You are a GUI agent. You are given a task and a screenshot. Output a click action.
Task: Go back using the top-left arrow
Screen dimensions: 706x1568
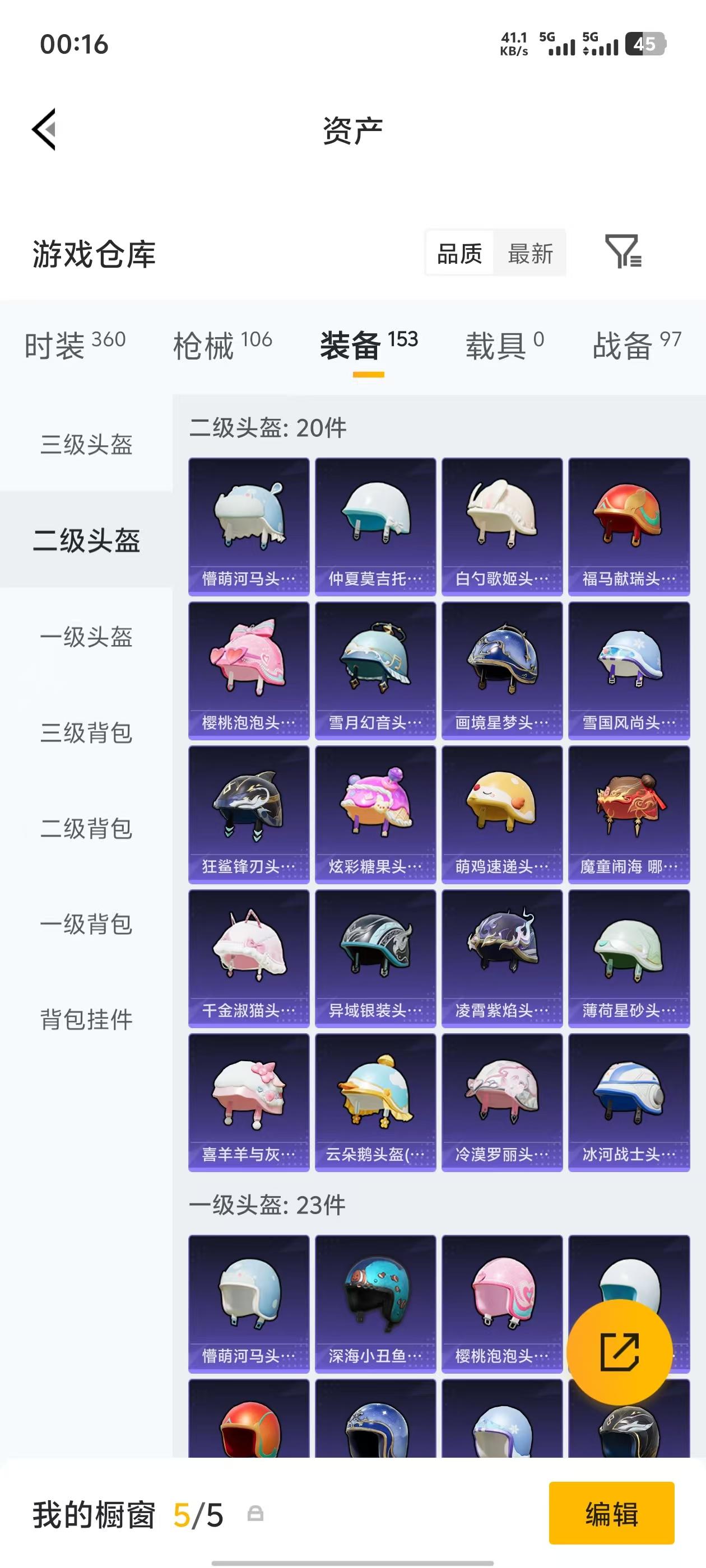44,129
